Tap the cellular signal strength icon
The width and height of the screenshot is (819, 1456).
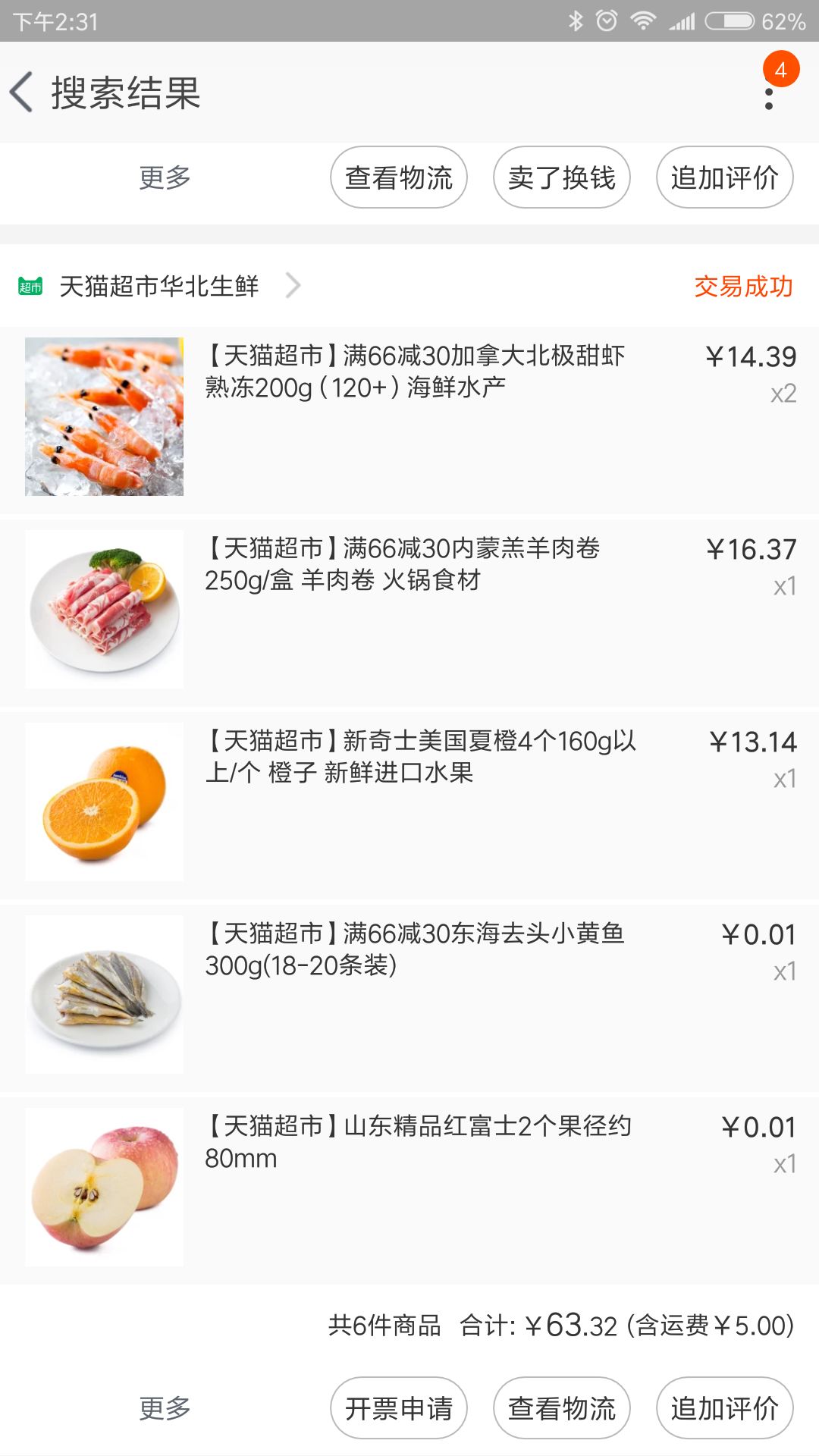coord(681,22)
